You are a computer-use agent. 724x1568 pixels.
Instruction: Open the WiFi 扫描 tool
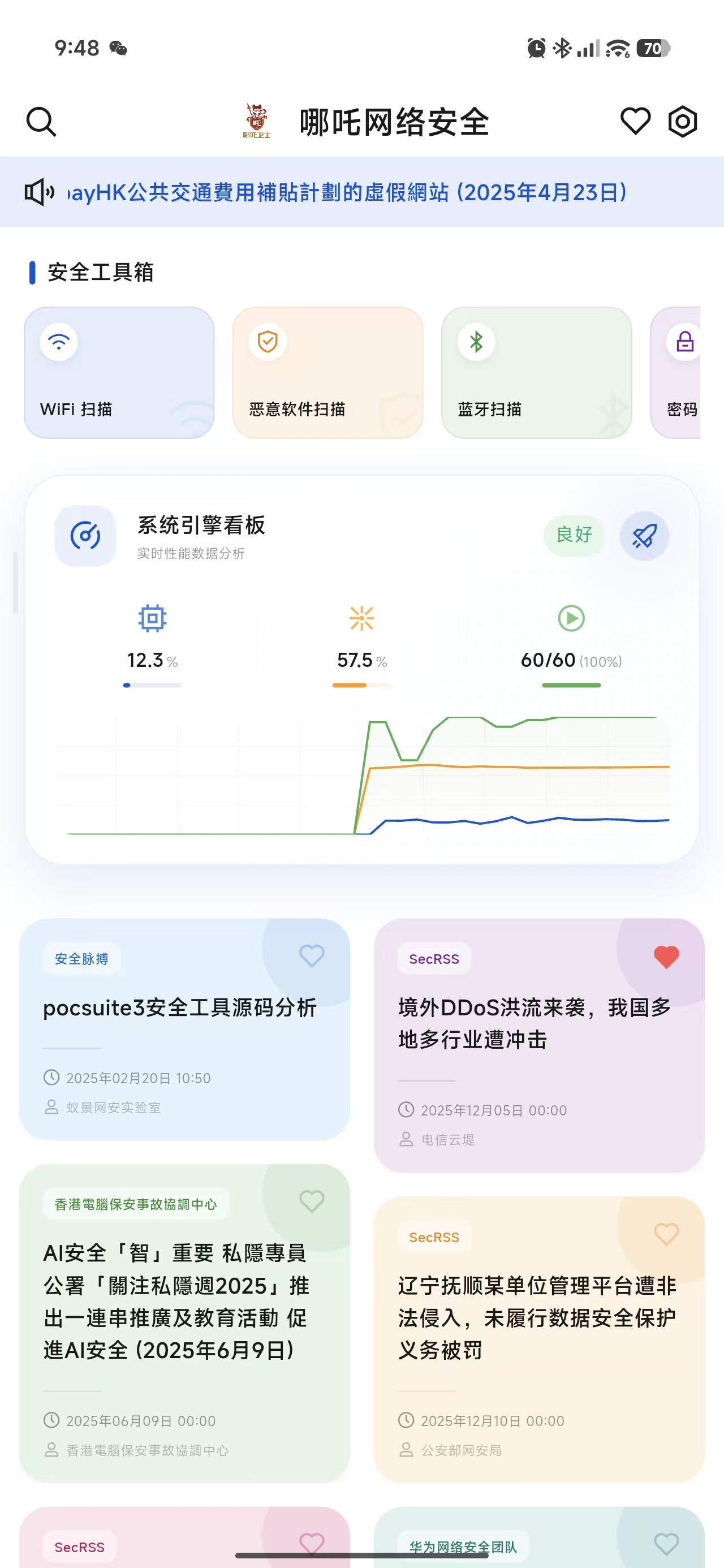119,373
